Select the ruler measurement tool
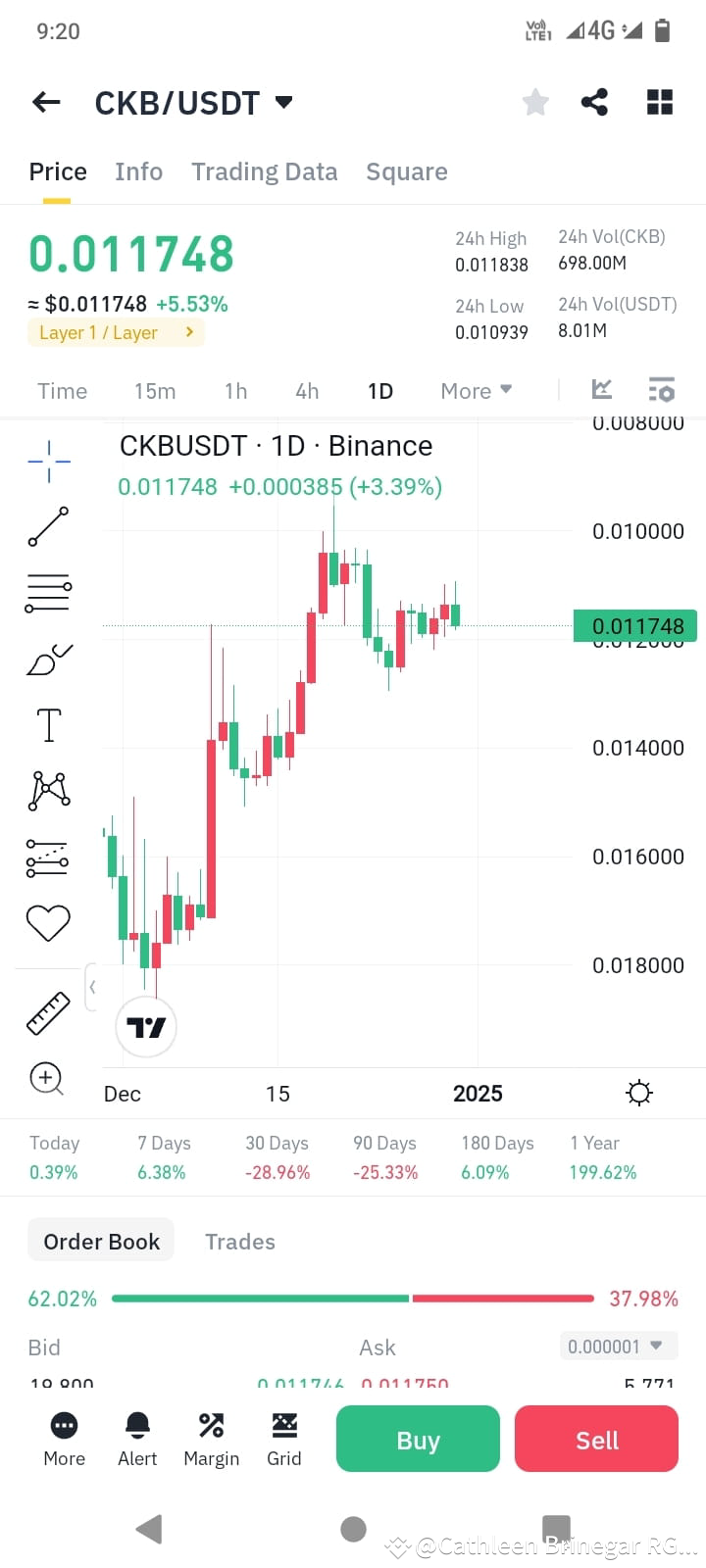Viewport: 706px width, 1568px height. pyautogui.click(x=47, y=1012)
